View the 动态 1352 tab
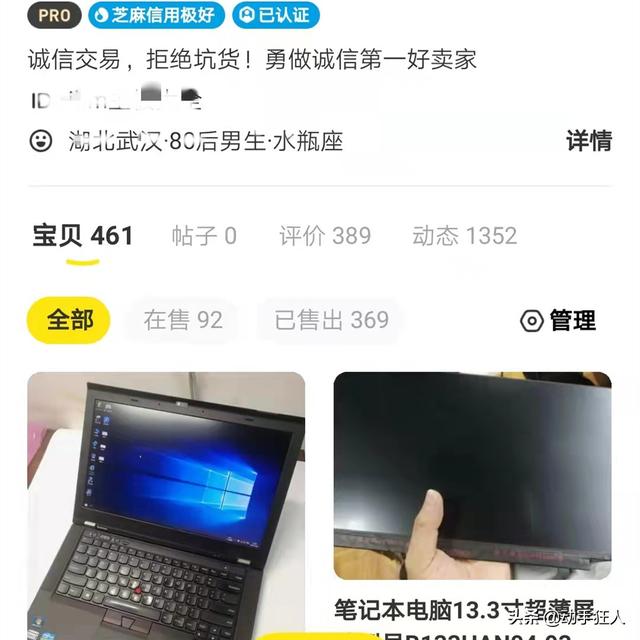The image size is (640, 640). point(464,236)
